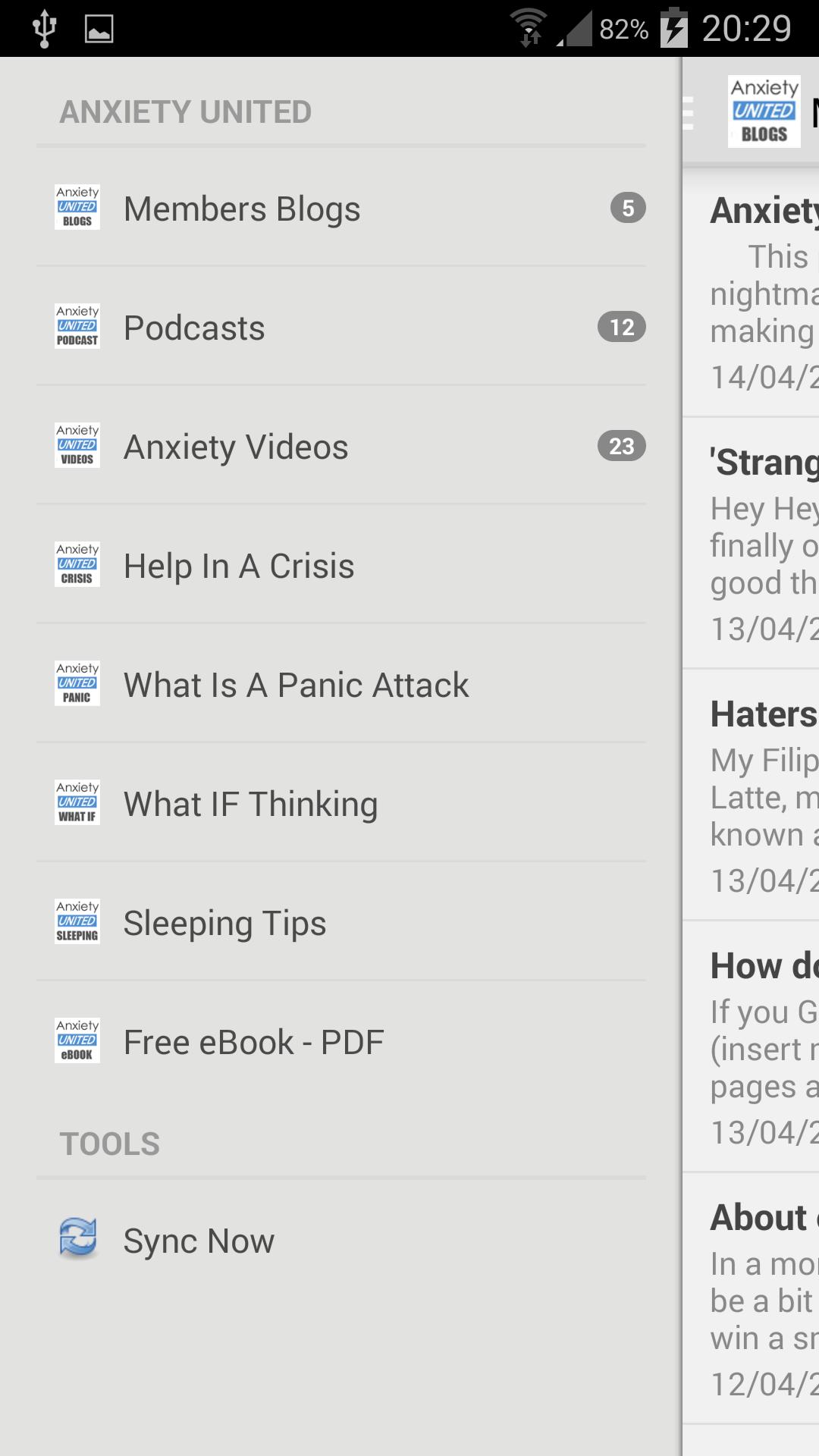Screen dimensions: 819x1456
Task: Tap the Anxiety Videos icon
Action: [x=77, y=446]
